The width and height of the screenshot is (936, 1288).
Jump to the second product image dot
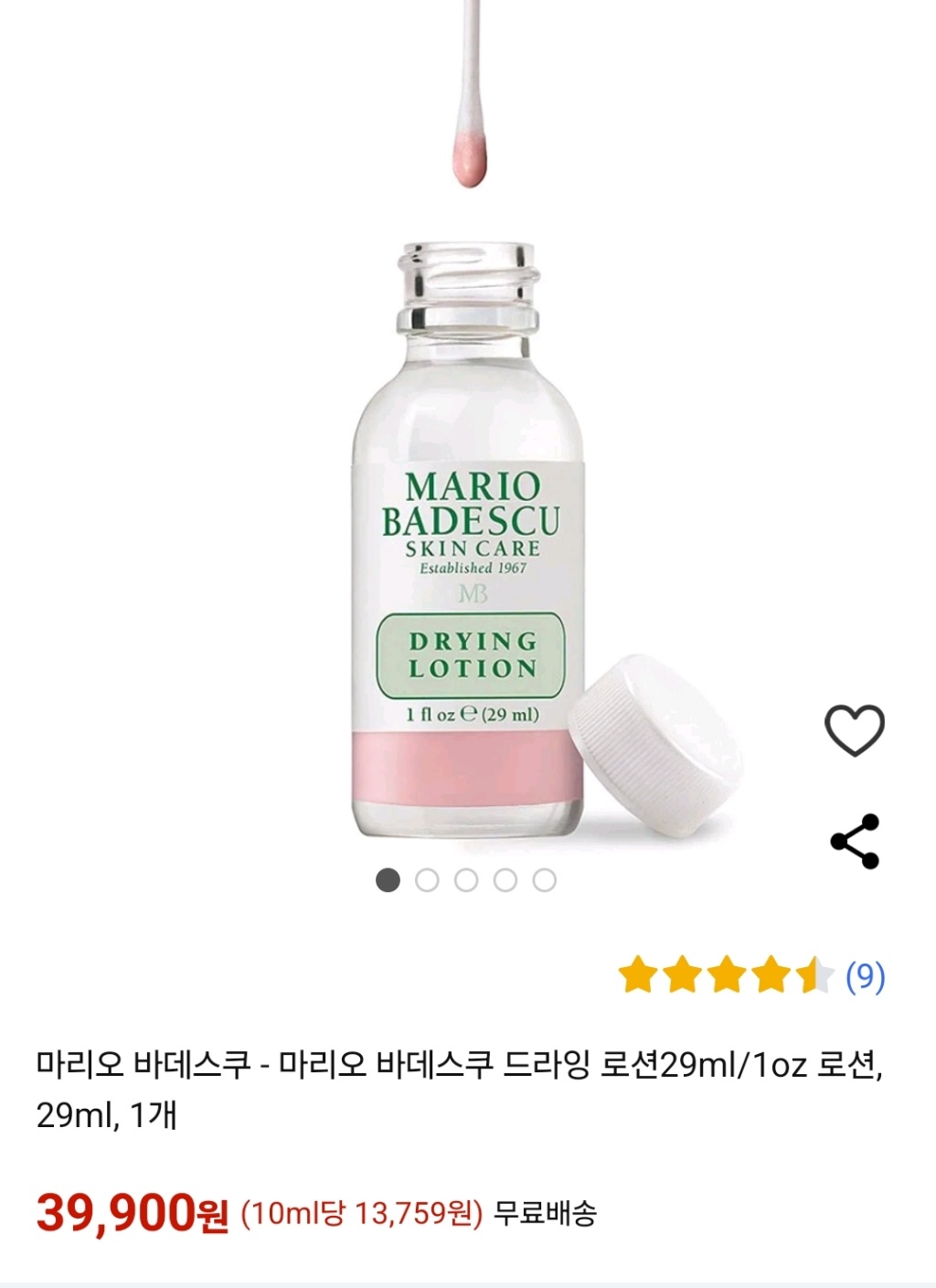(x=427, y=880)
